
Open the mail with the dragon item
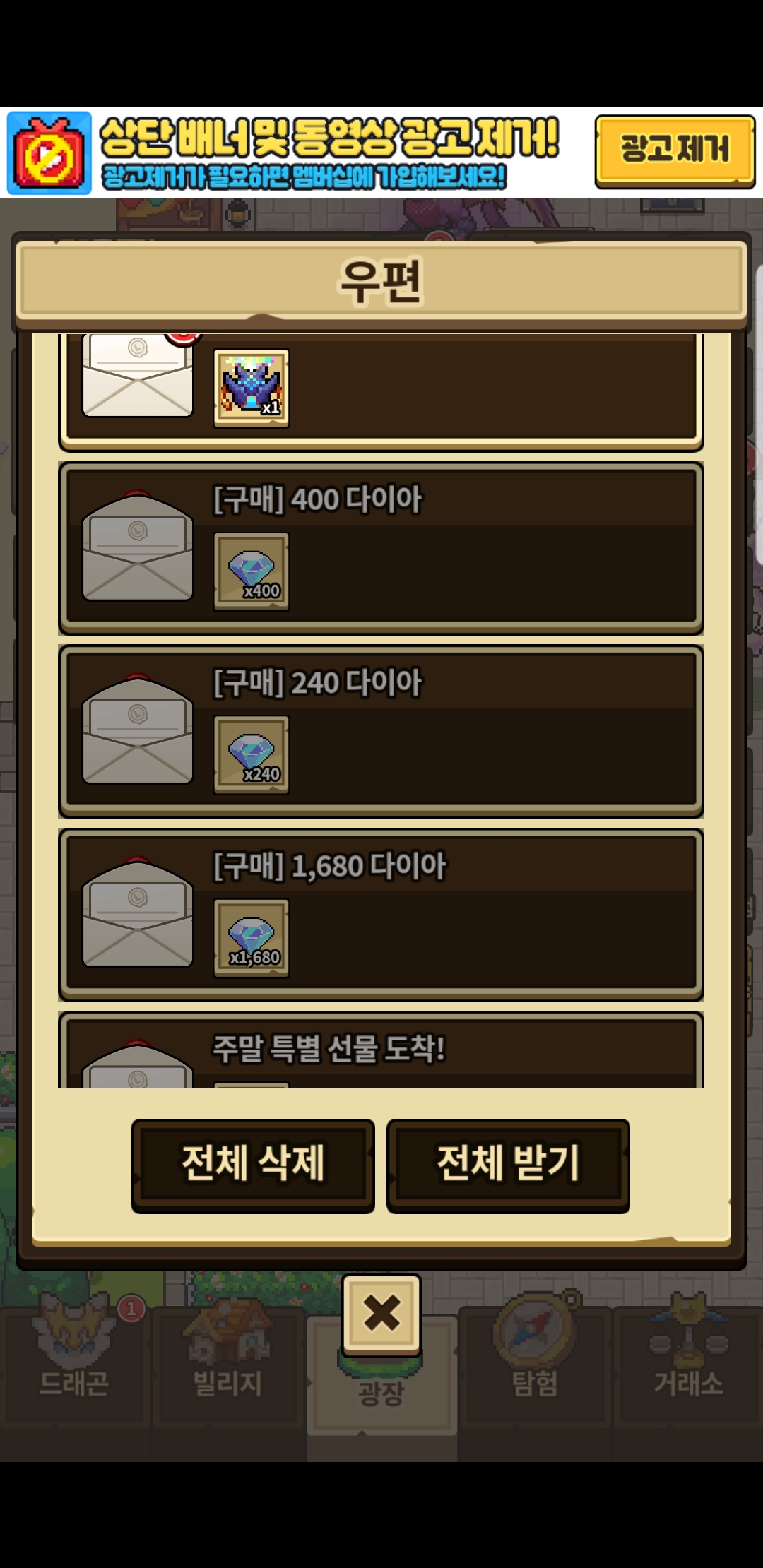[x=381, y=392]
